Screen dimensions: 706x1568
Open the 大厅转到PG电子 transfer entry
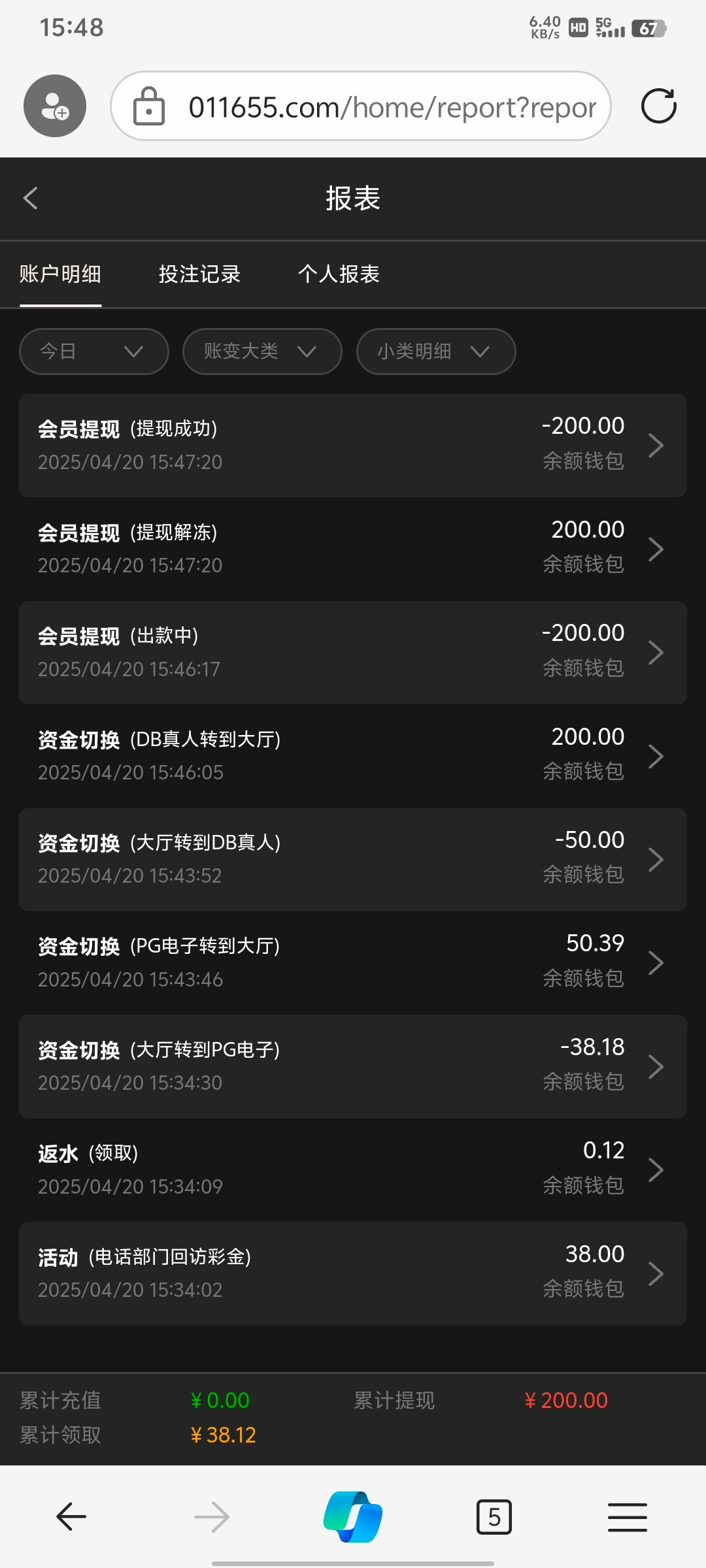(x=353, y=1066)
